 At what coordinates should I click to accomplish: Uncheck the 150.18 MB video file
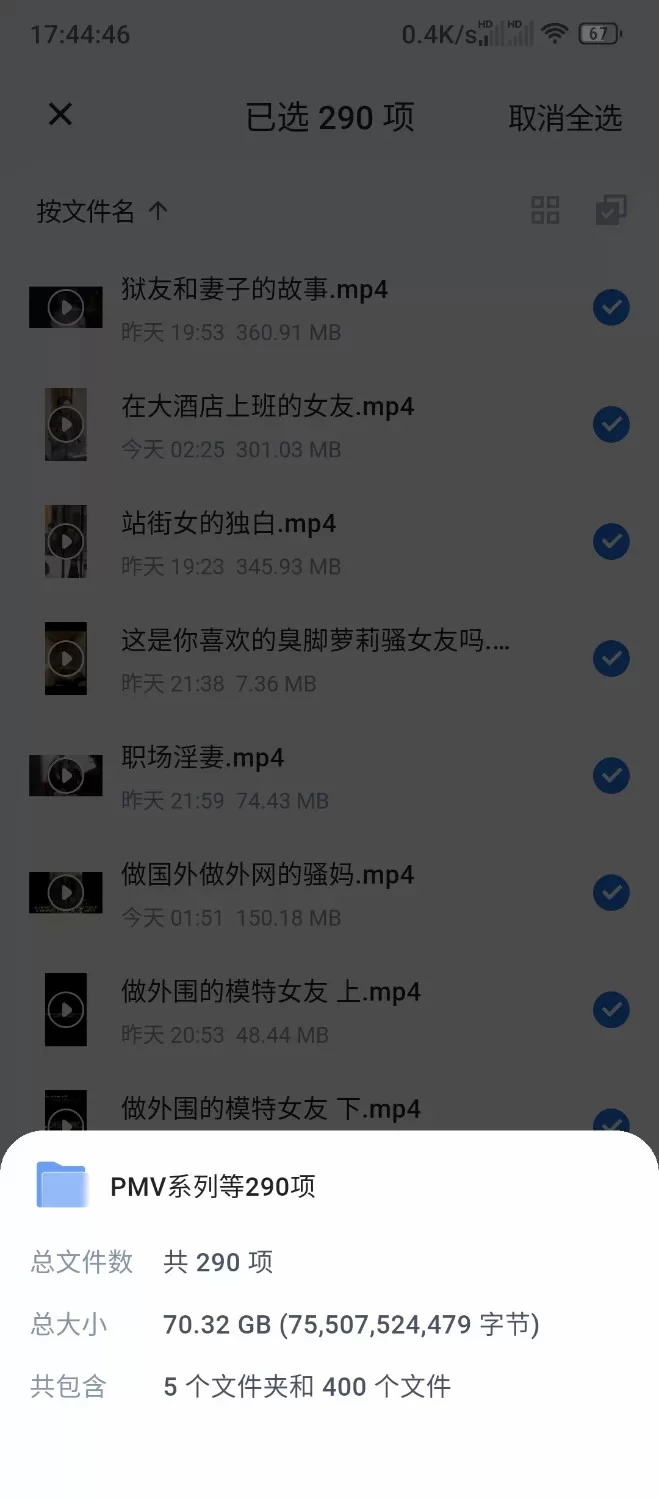coord(610,892)
